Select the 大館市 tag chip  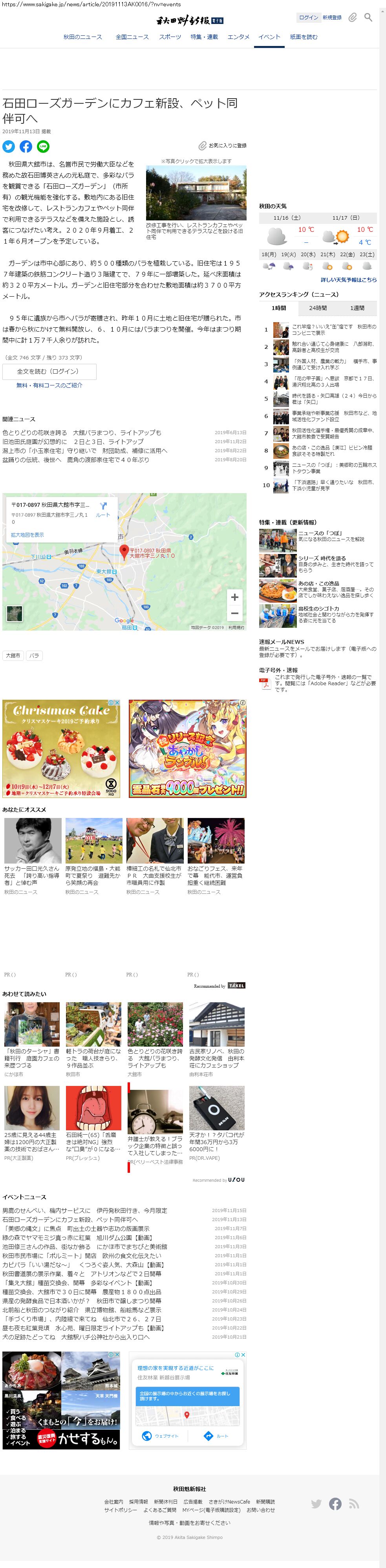tap(13, 656)
